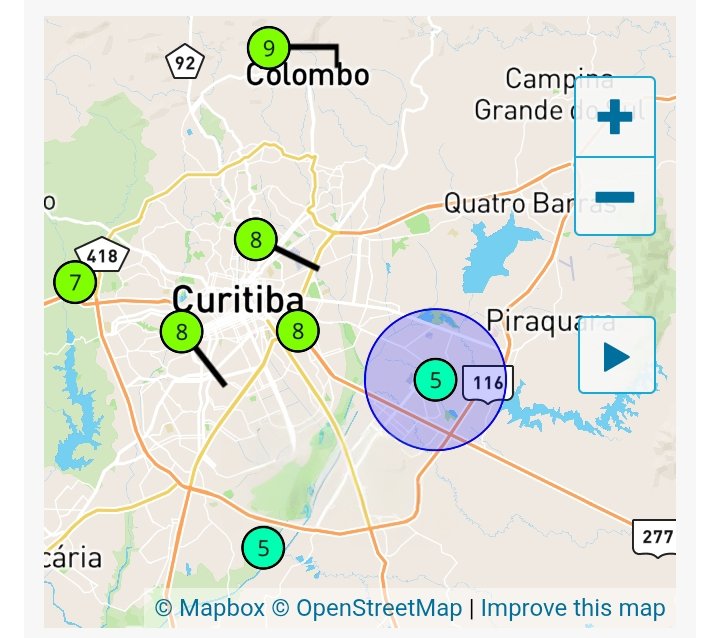Open the Mapbox attribution link
Screen dimensions: 720x638
click(x=209, y=608)
